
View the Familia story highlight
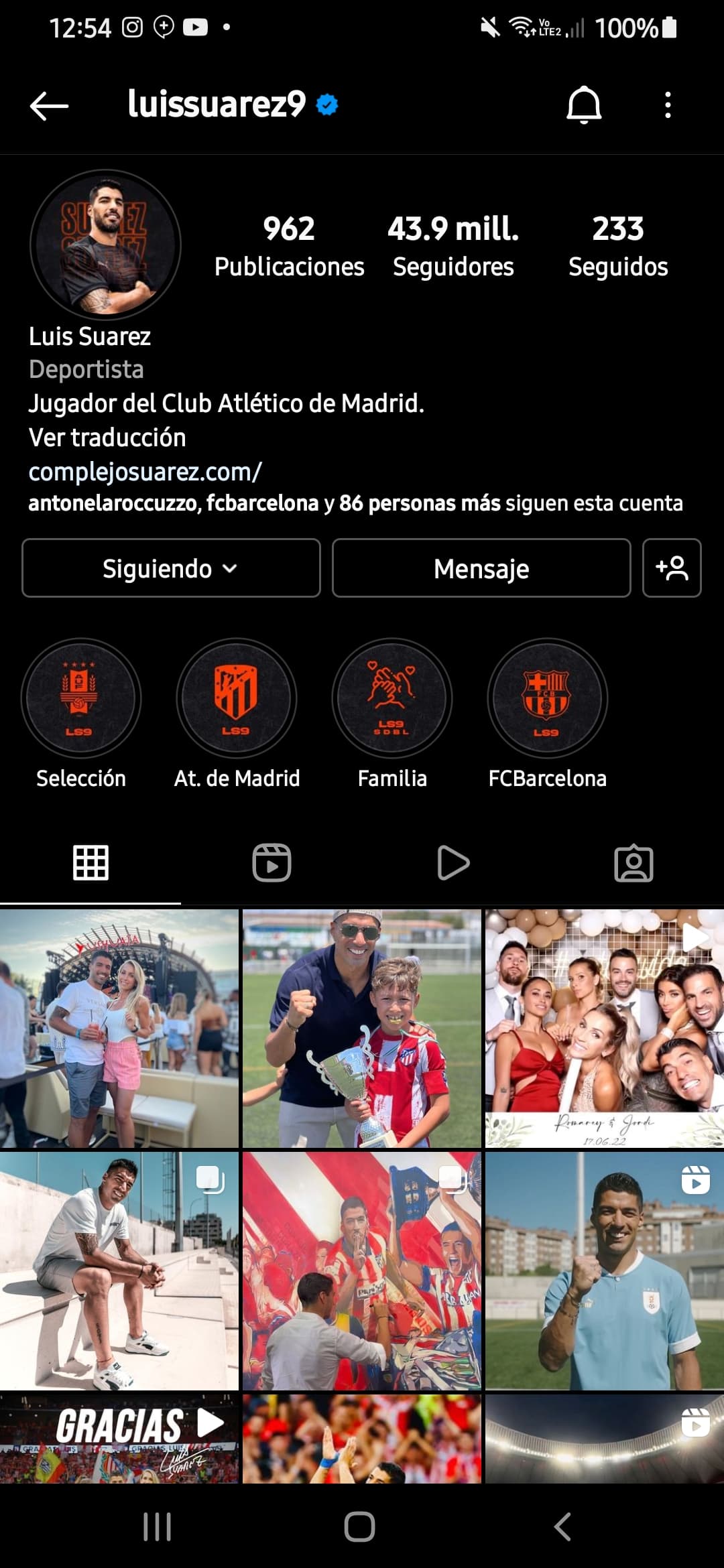pyautogui.click(x=392, y=713)
